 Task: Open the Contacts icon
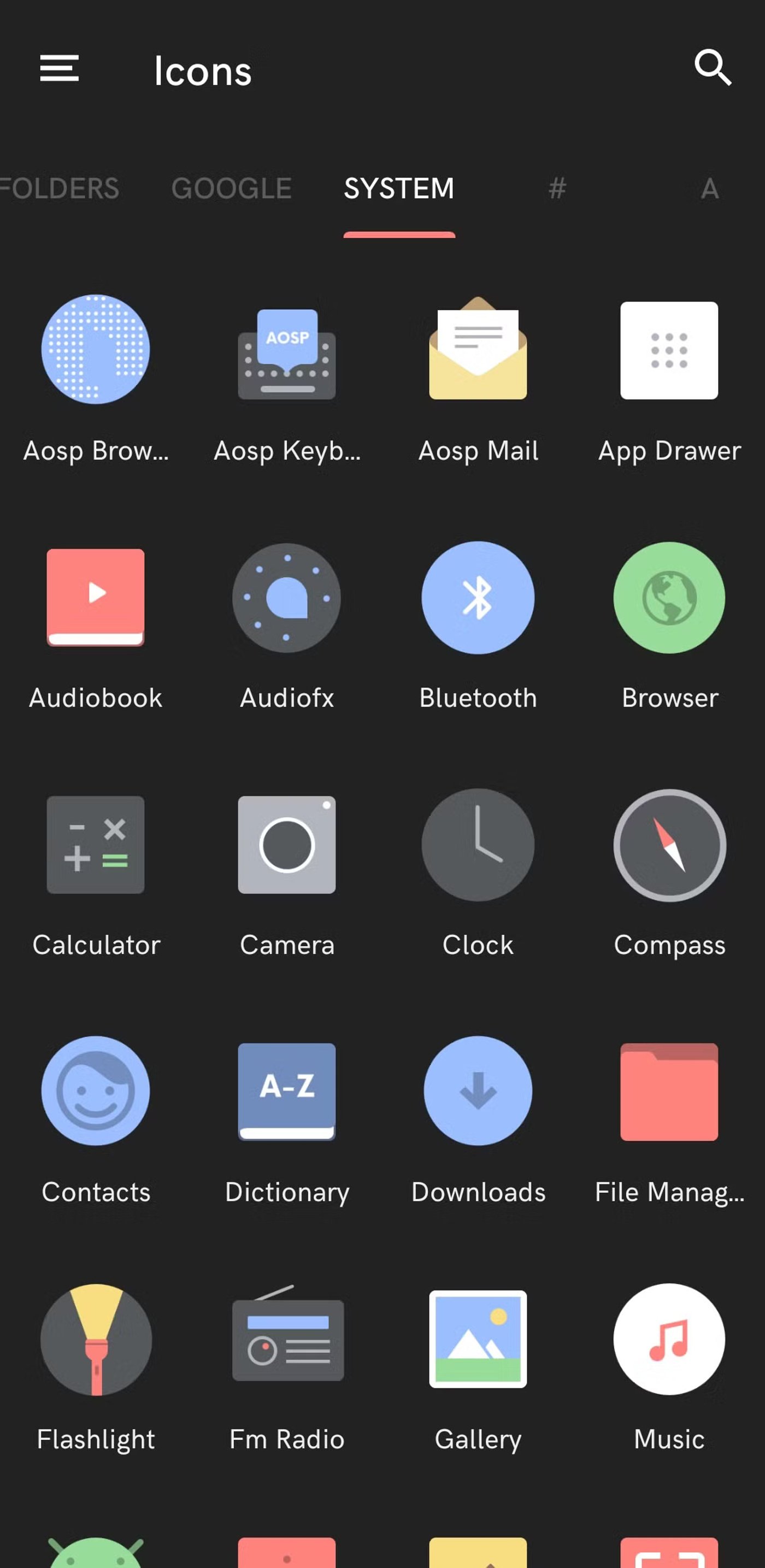click(95, 1093)
